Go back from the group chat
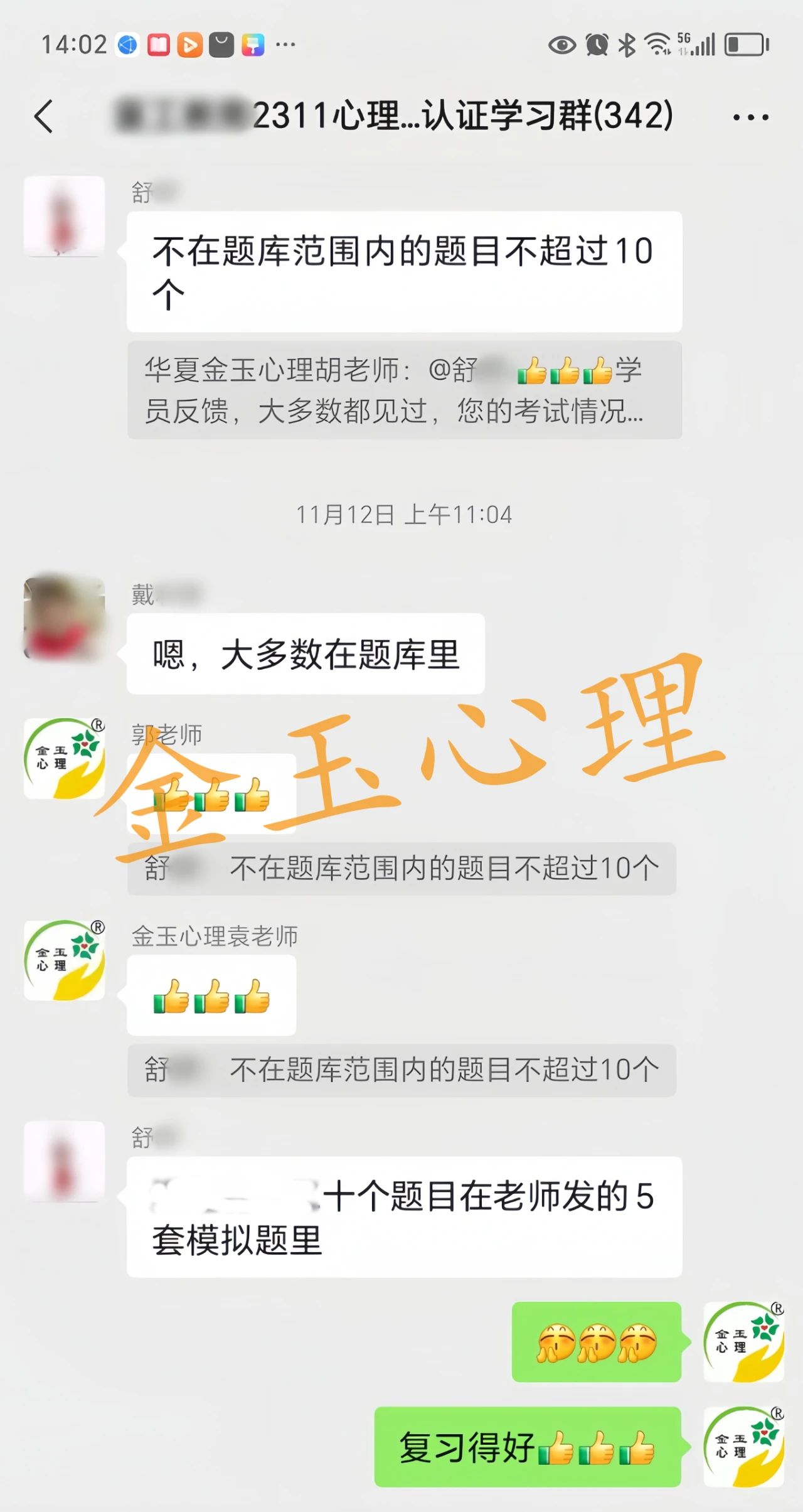The width and height of the screenshot is (803, 1512). pyautogui.click(x=44, y=117)
